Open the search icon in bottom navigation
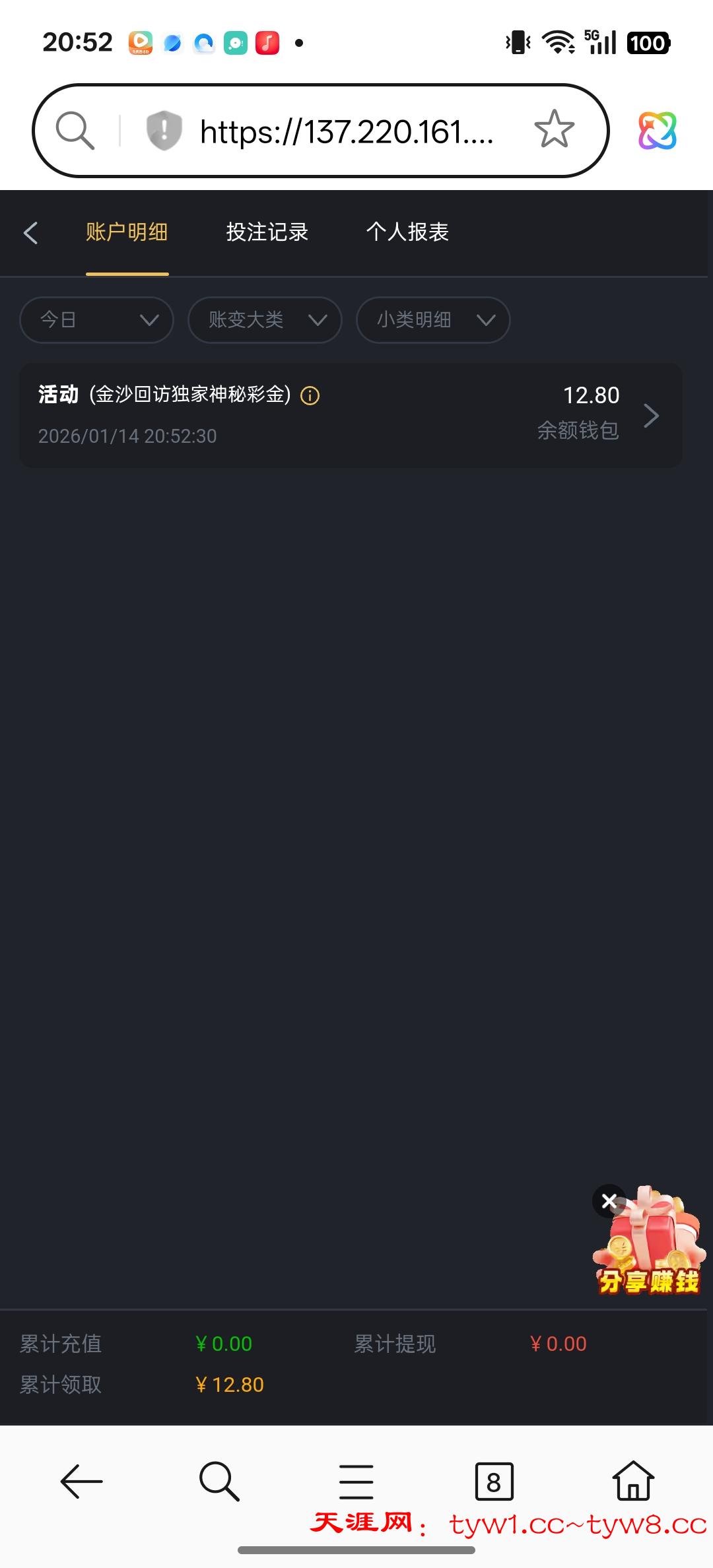The height and width of the screenshot is (1568, 713). click(218, 1480)
